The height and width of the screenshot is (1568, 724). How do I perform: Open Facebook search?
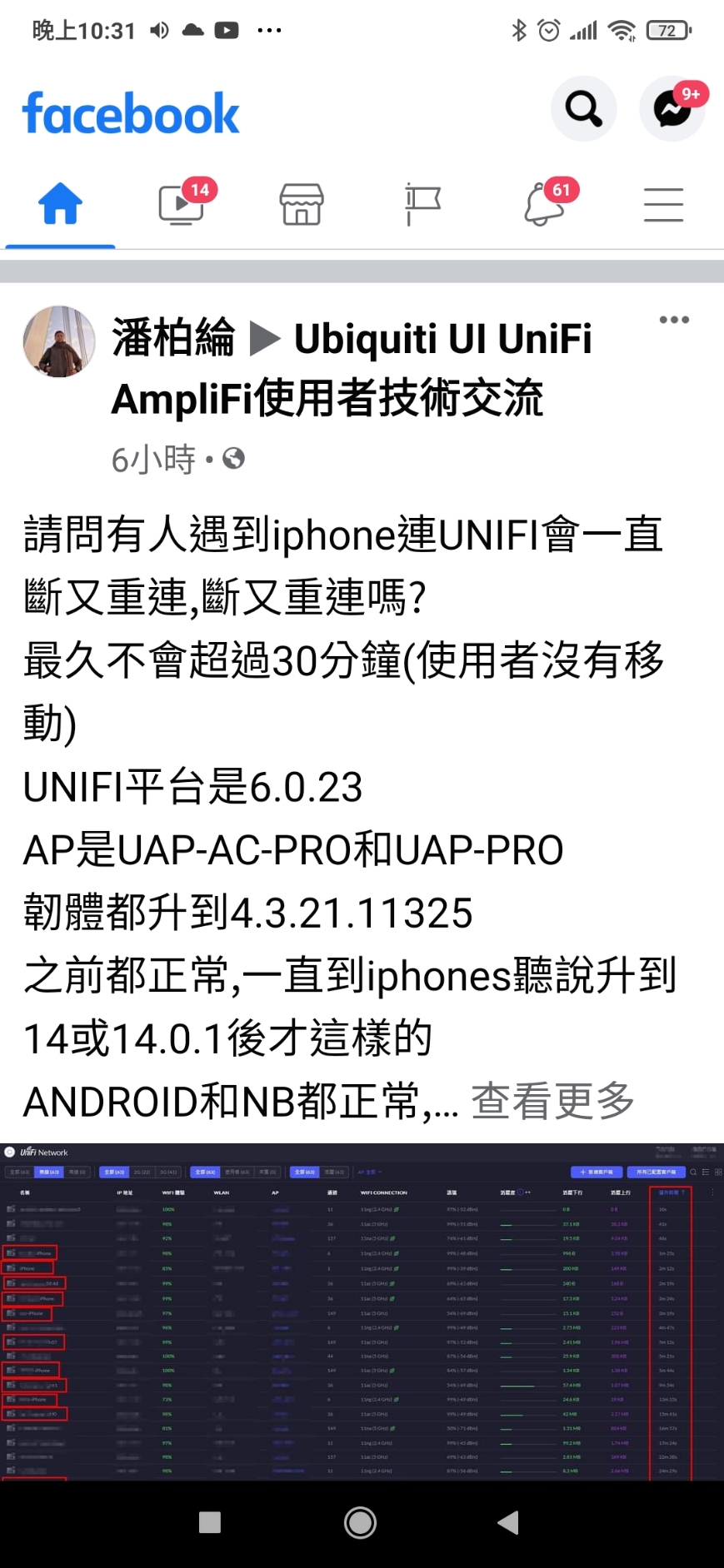pos(583,109)
